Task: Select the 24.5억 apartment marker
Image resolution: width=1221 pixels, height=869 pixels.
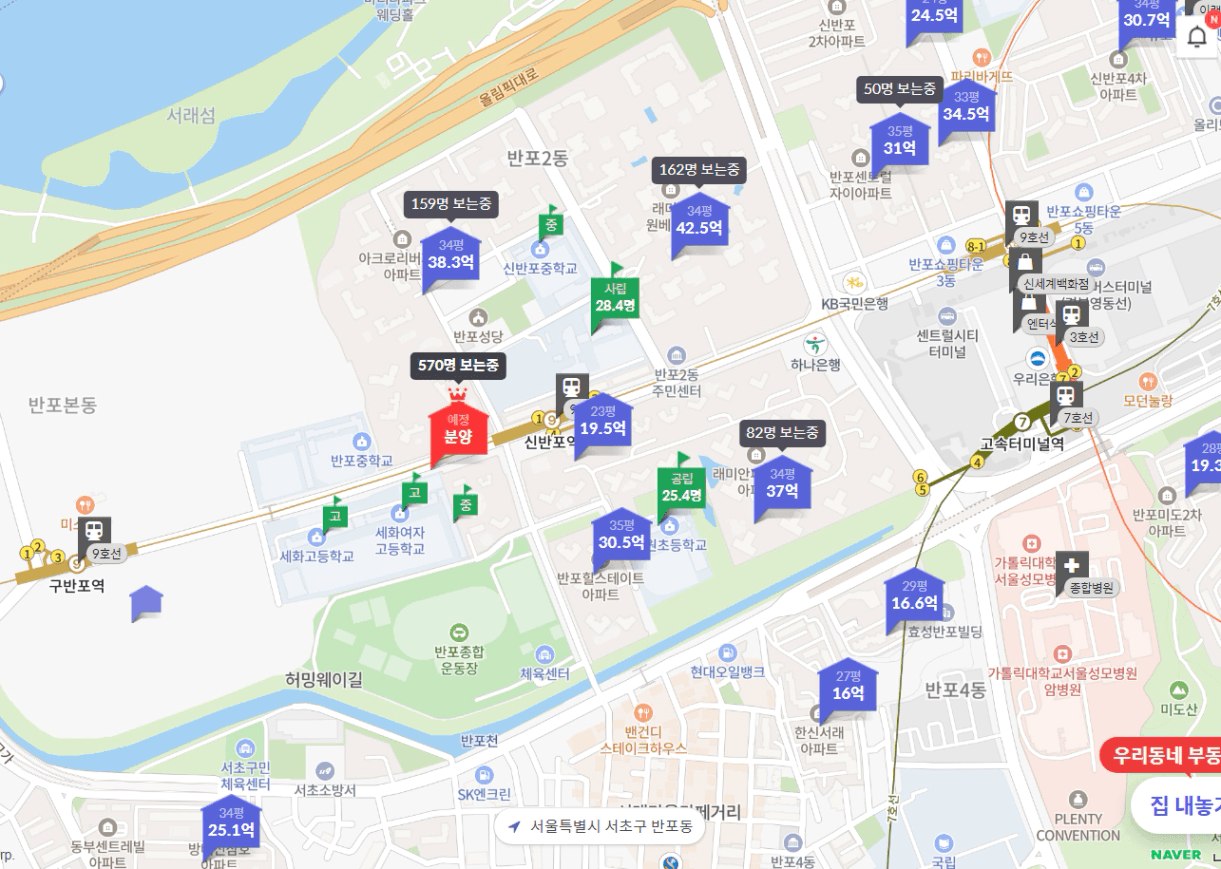Action: 934,14
